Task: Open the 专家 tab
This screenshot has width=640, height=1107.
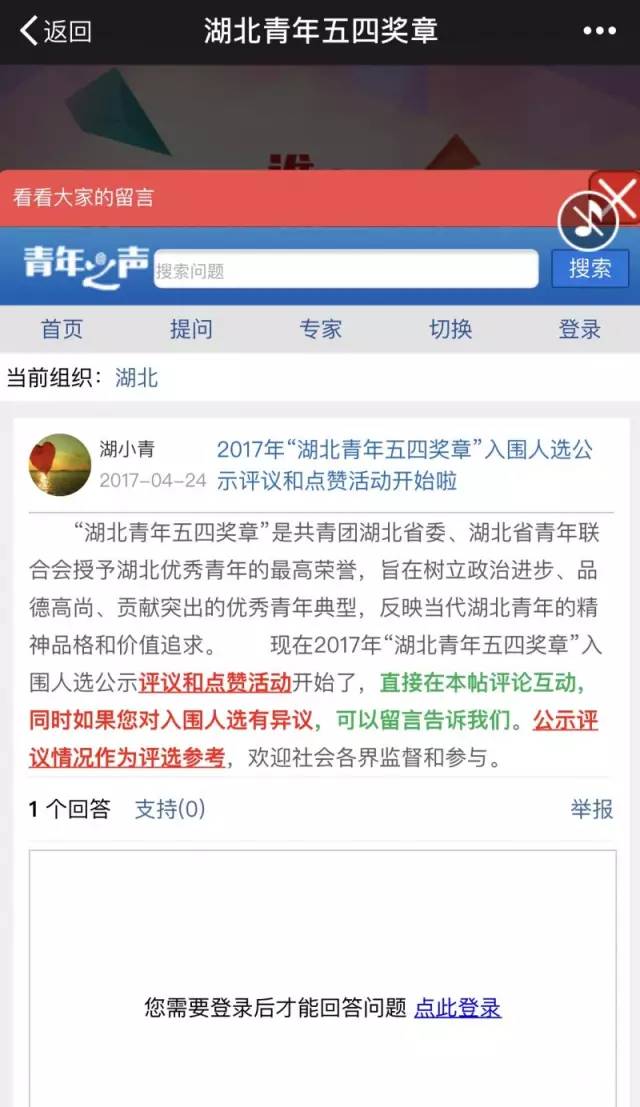Action: (x=321, y=329)
